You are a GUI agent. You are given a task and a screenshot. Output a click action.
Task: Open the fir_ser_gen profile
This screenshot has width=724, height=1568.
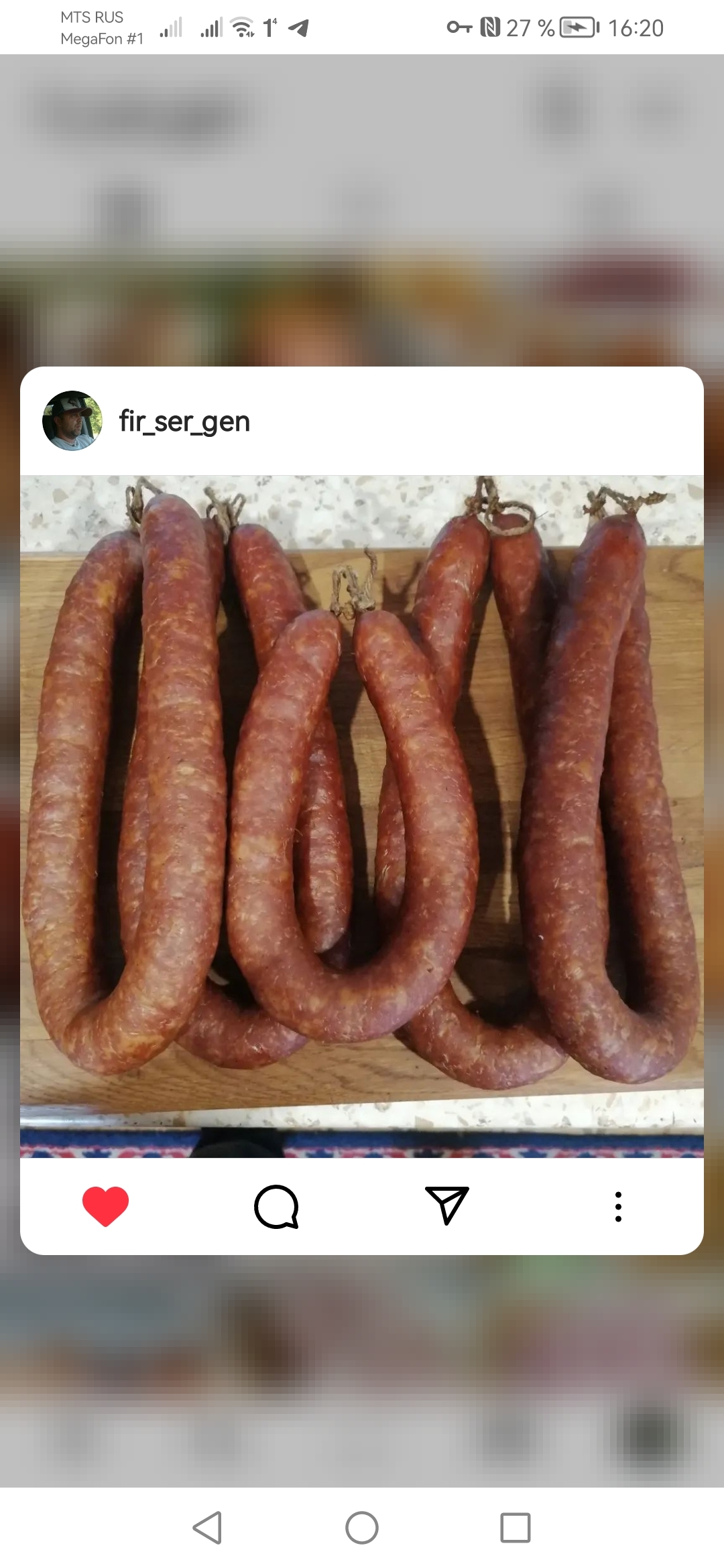[184, 421]
